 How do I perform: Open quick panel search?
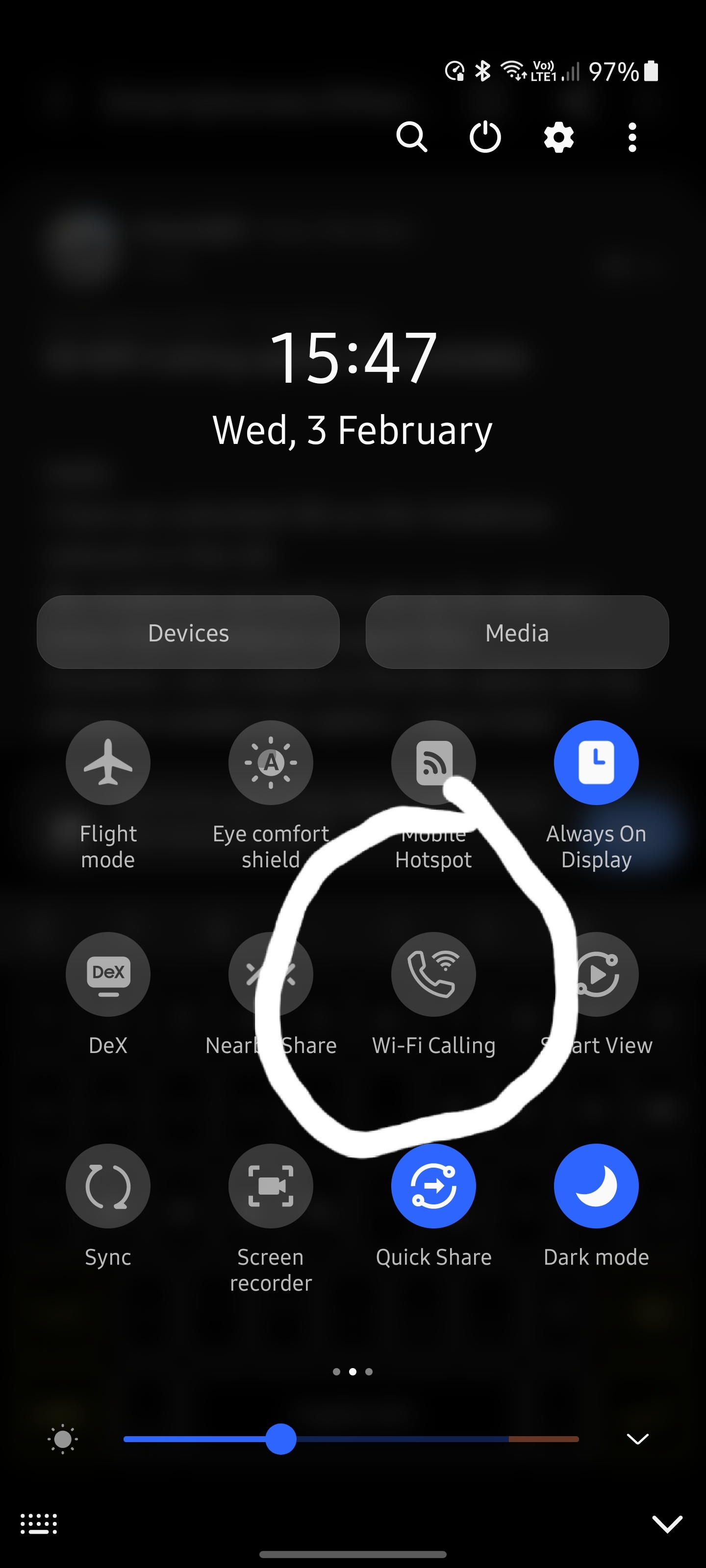412,137
